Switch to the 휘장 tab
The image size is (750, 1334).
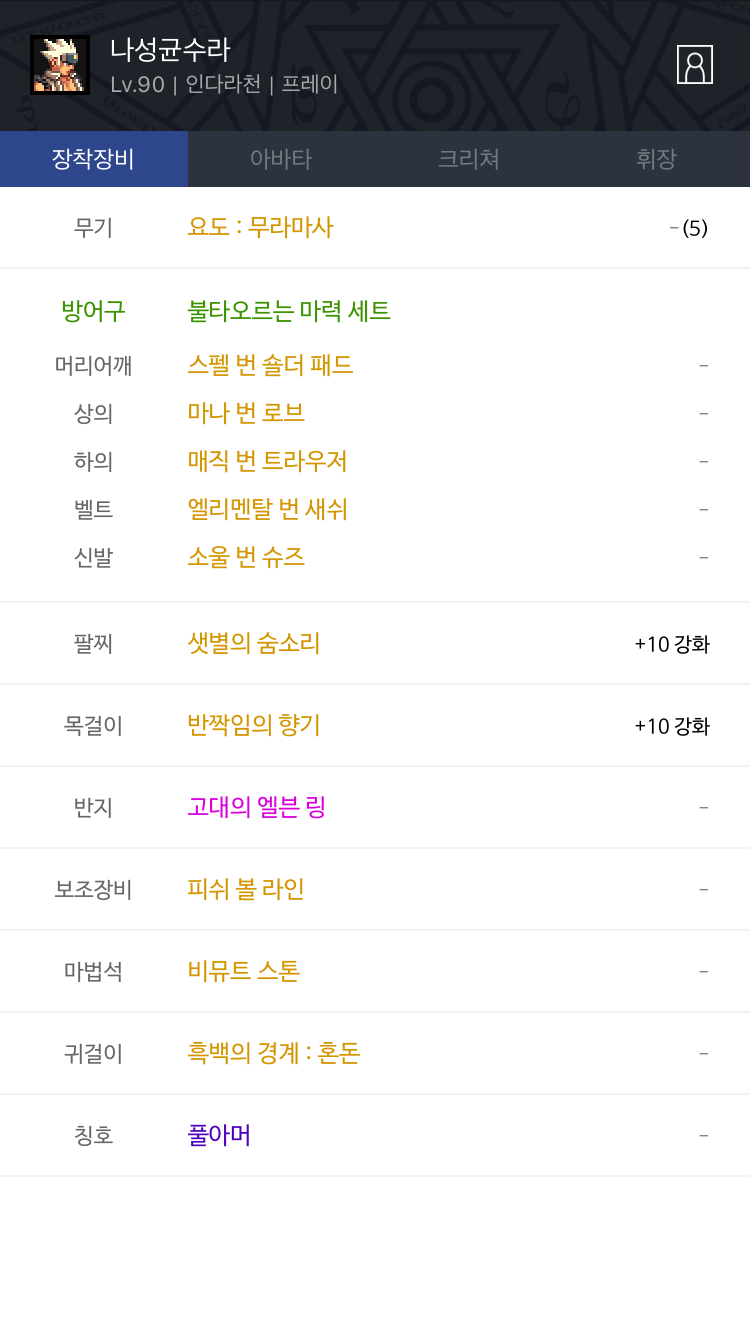656,159
